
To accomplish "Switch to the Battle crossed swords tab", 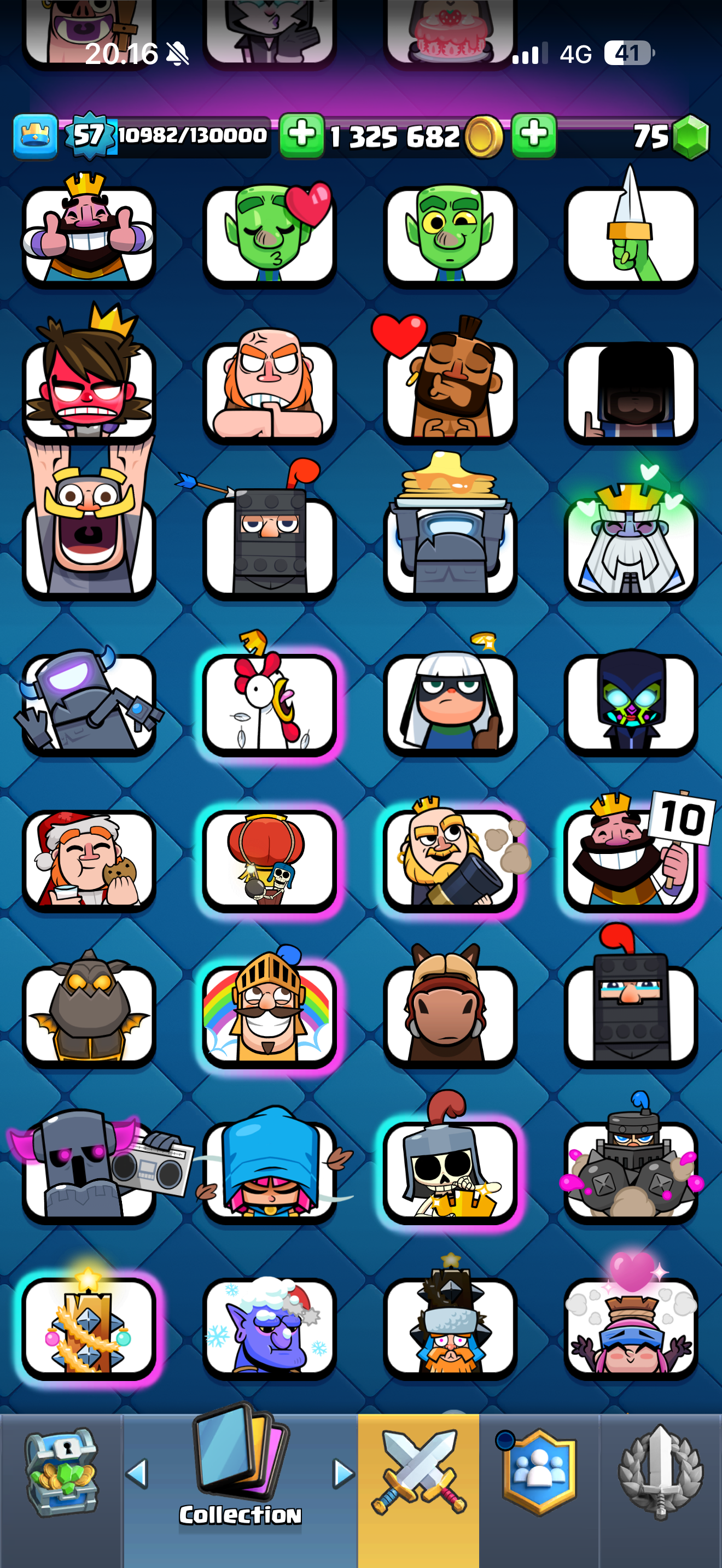I will coord(419,1472).
